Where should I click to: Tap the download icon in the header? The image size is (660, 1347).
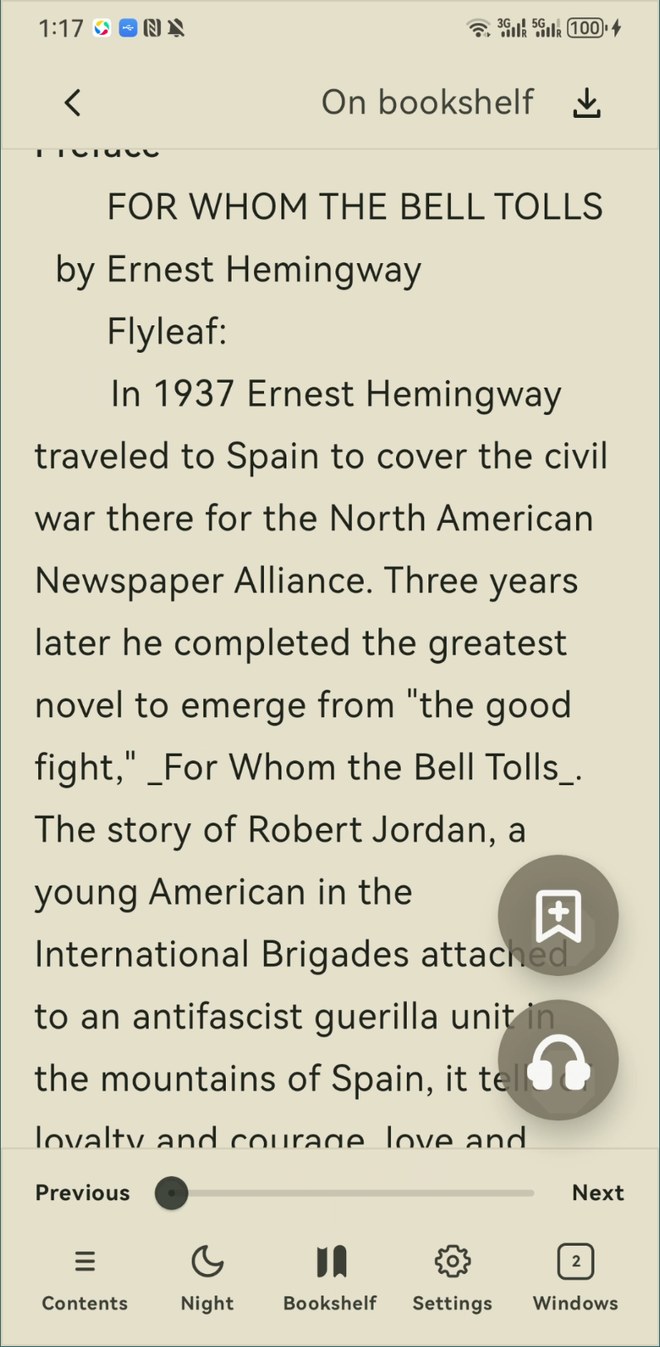click(587, 103)
